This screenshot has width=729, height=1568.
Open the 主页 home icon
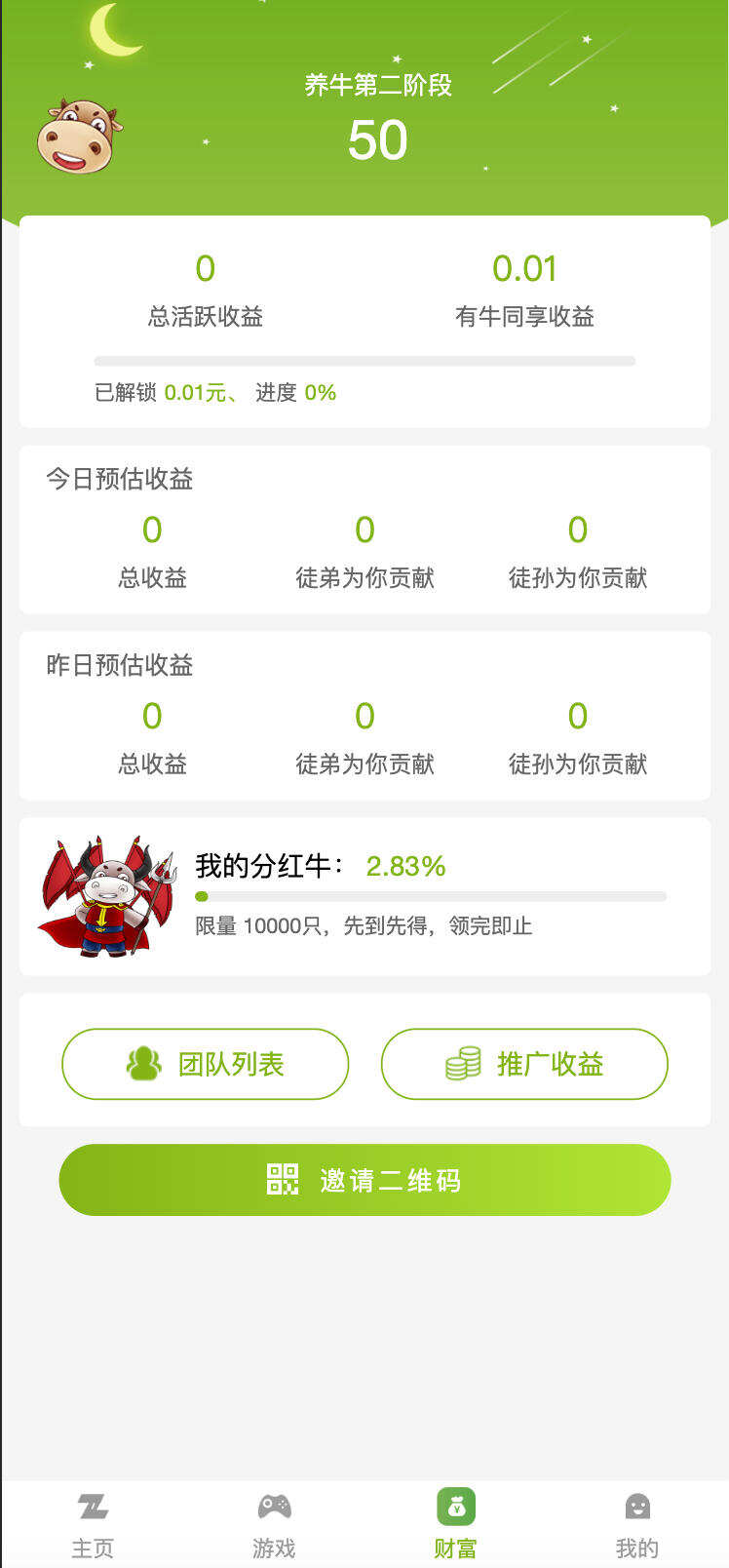pyautogui.click(x=91, y=1507)
